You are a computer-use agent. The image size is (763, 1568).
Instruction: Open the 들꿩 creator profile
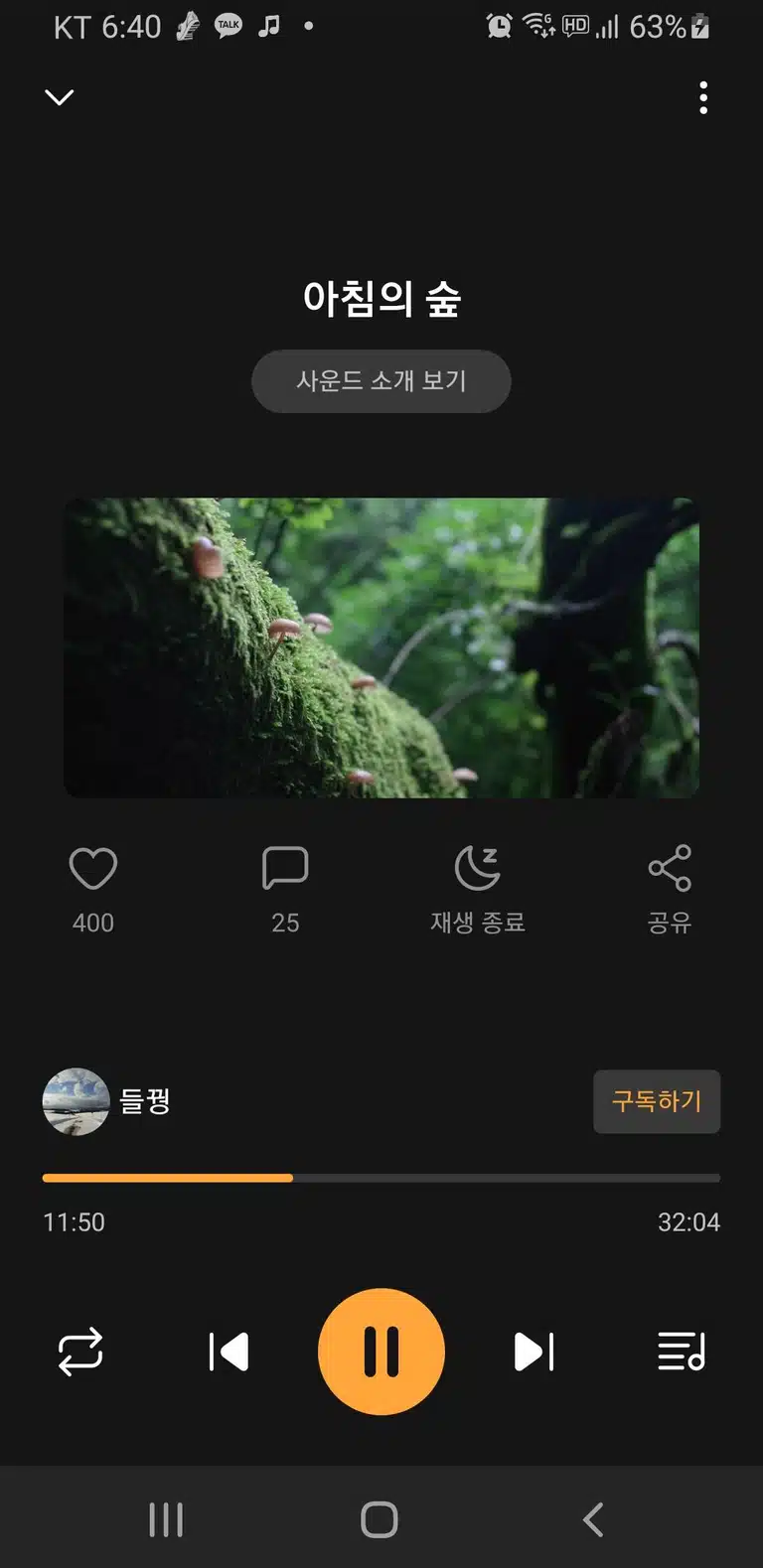pos(107,1101)
